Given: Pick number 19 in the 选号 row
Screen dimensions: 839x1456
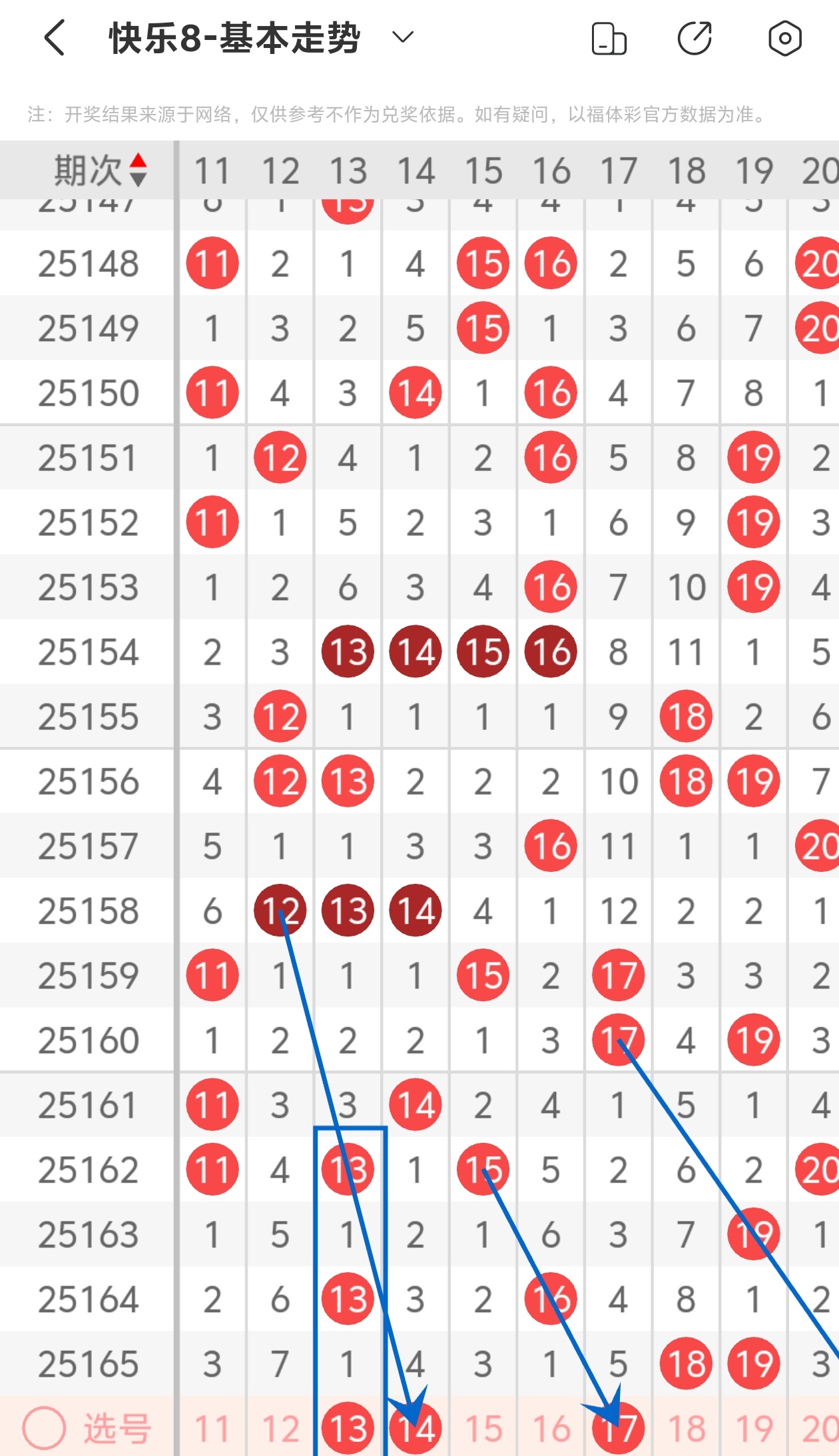Looking at the screenshot, I should pyautogui.click(x=754, y=1429).
